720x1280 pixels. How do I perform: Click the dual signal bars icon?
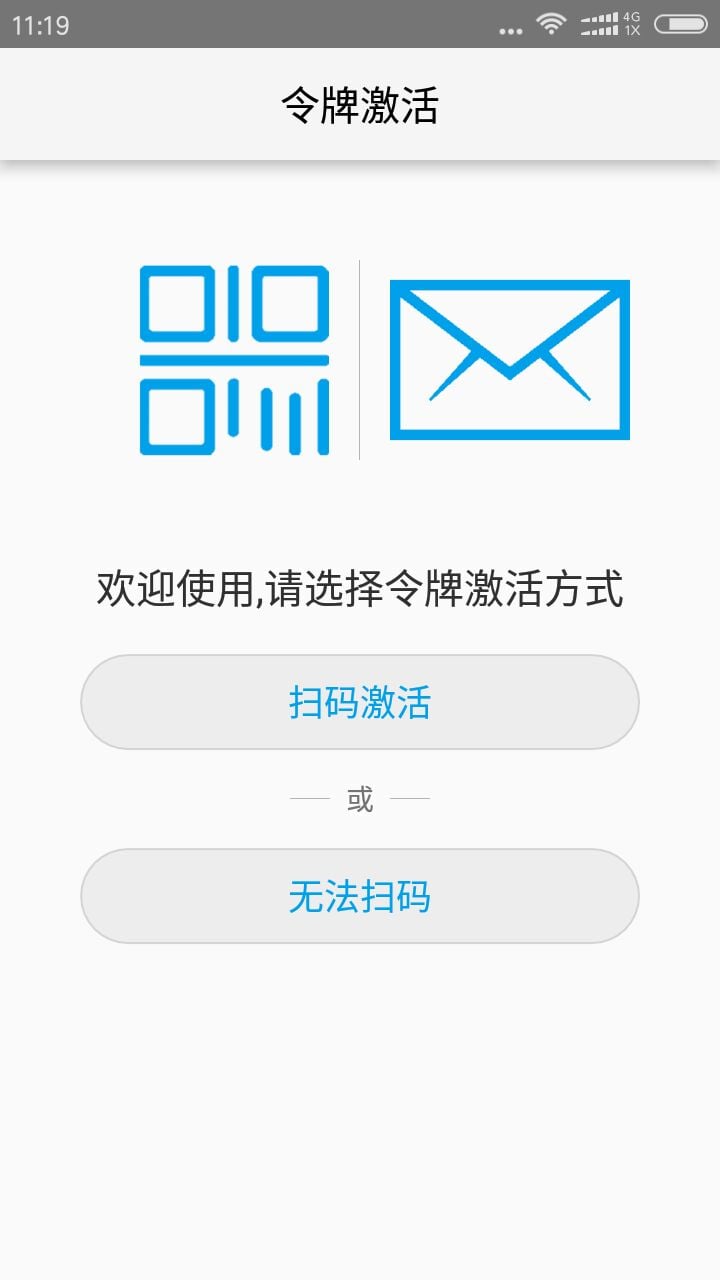tap(600, 25)
